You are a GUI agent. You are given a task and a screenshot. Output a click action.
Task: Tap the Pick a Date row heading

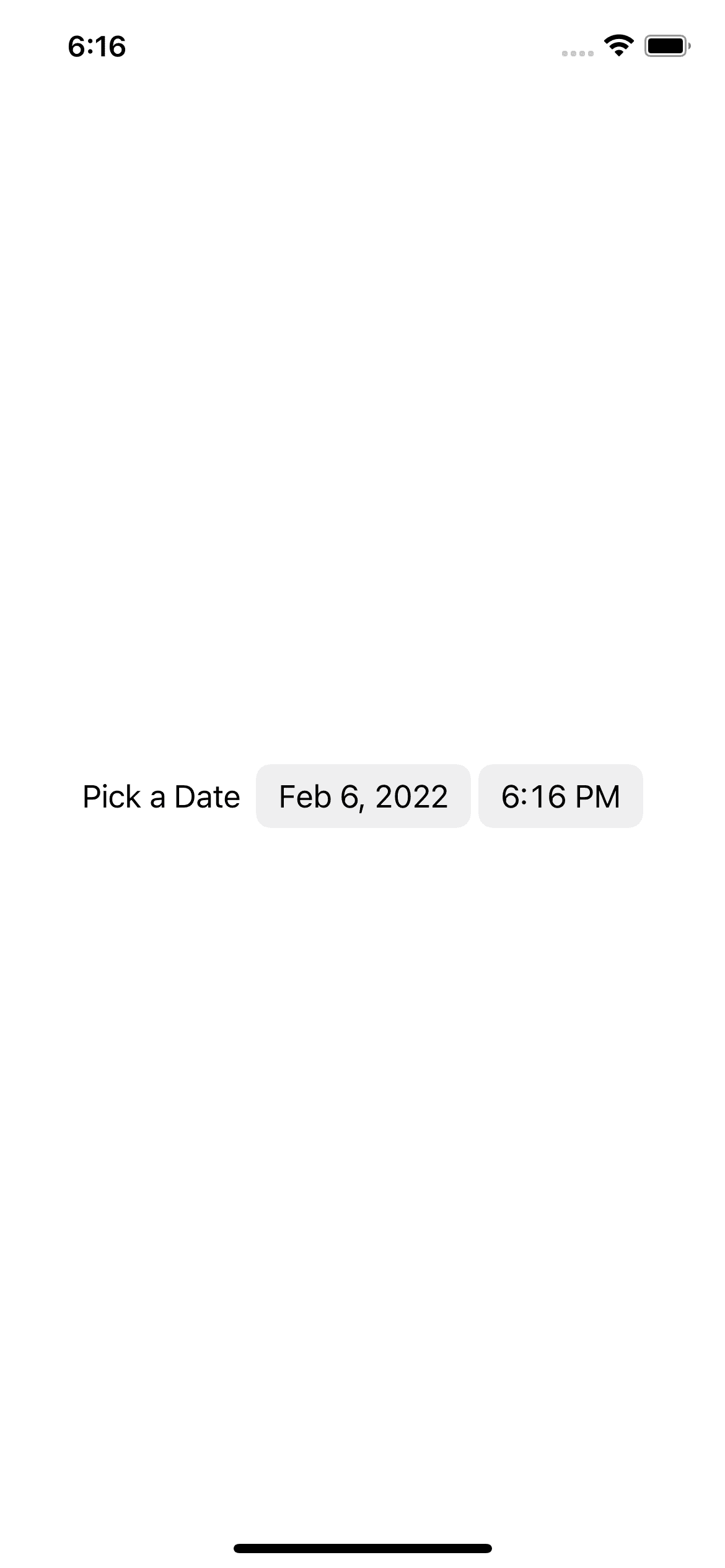click(161, 796)
